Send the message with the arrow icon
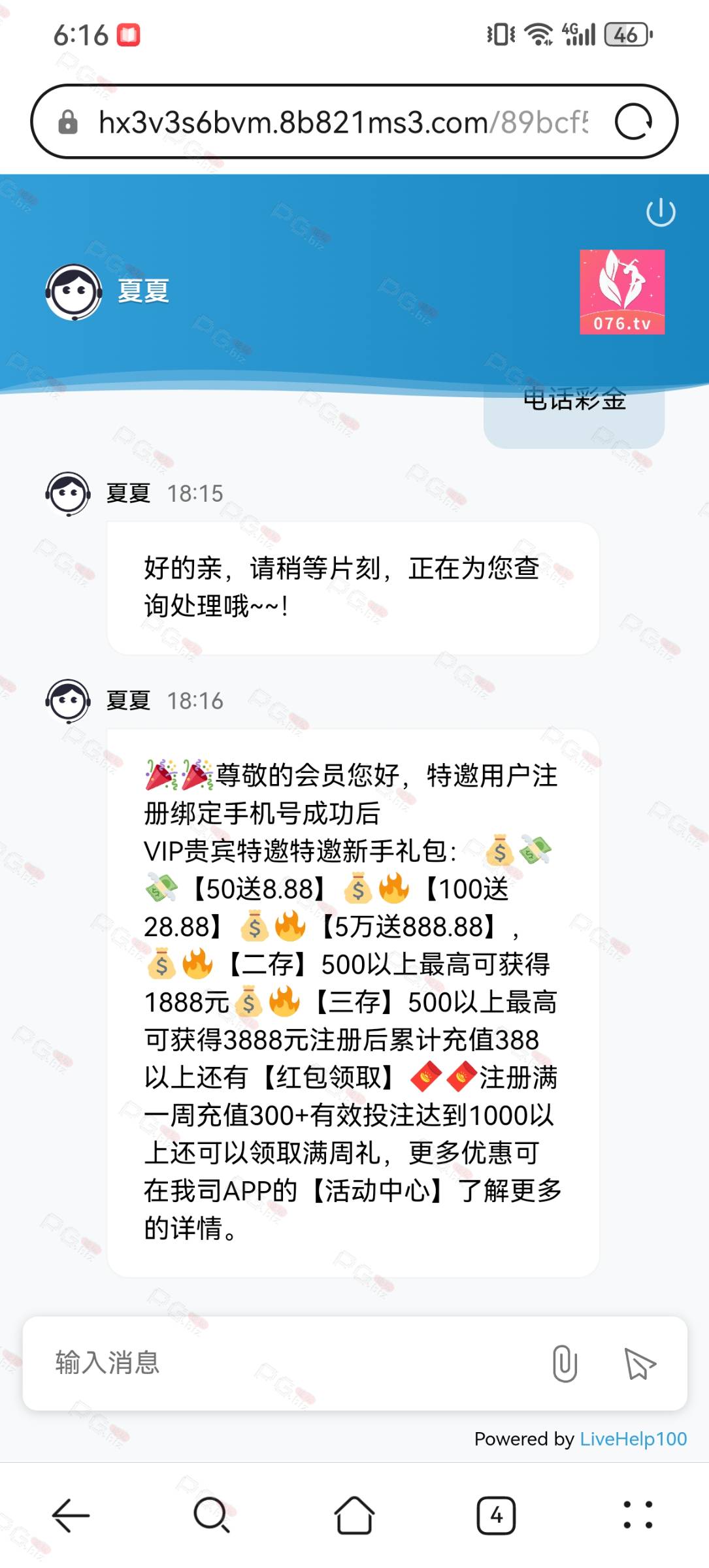This screenshot has width=709, height=1568. coord(639,1364)
